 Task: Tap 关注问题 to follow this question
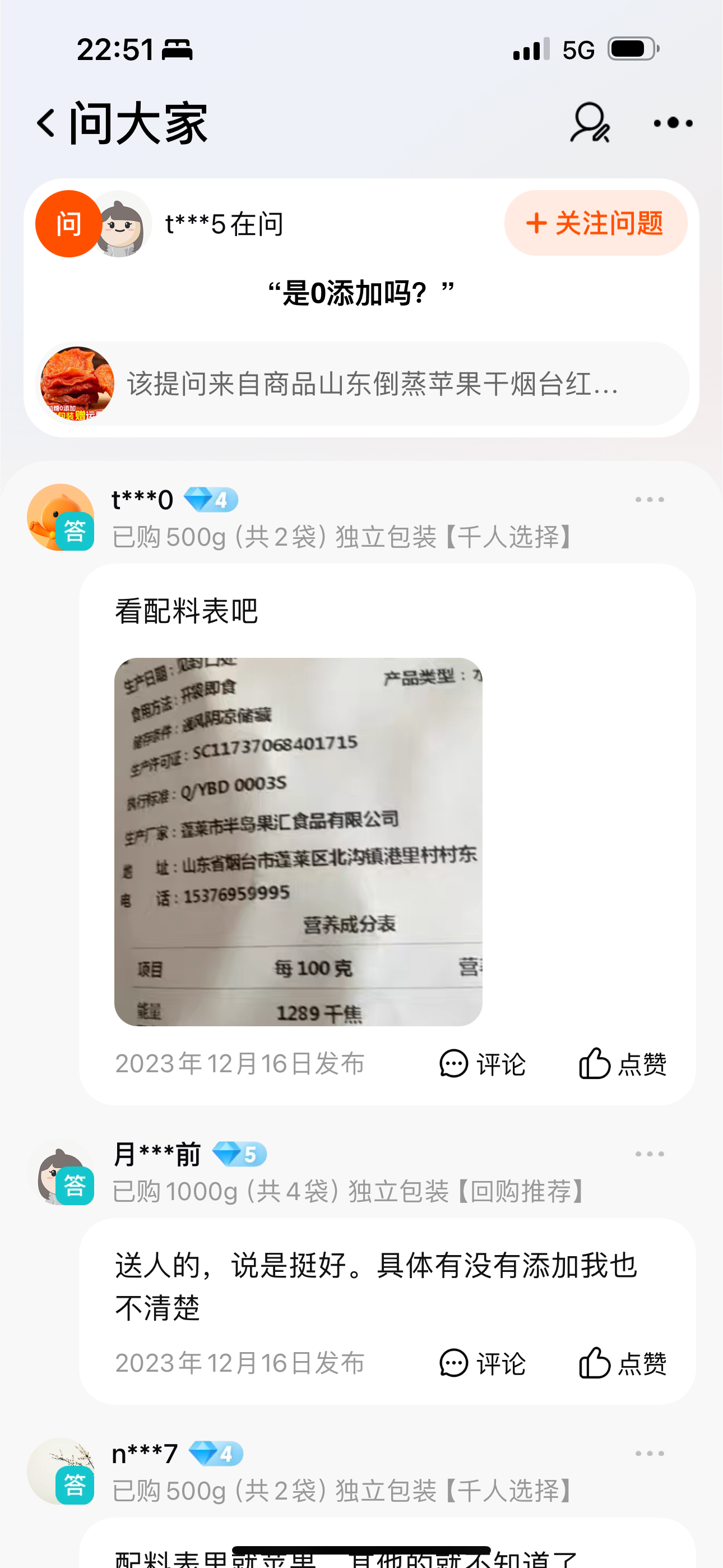click(595, 223)
